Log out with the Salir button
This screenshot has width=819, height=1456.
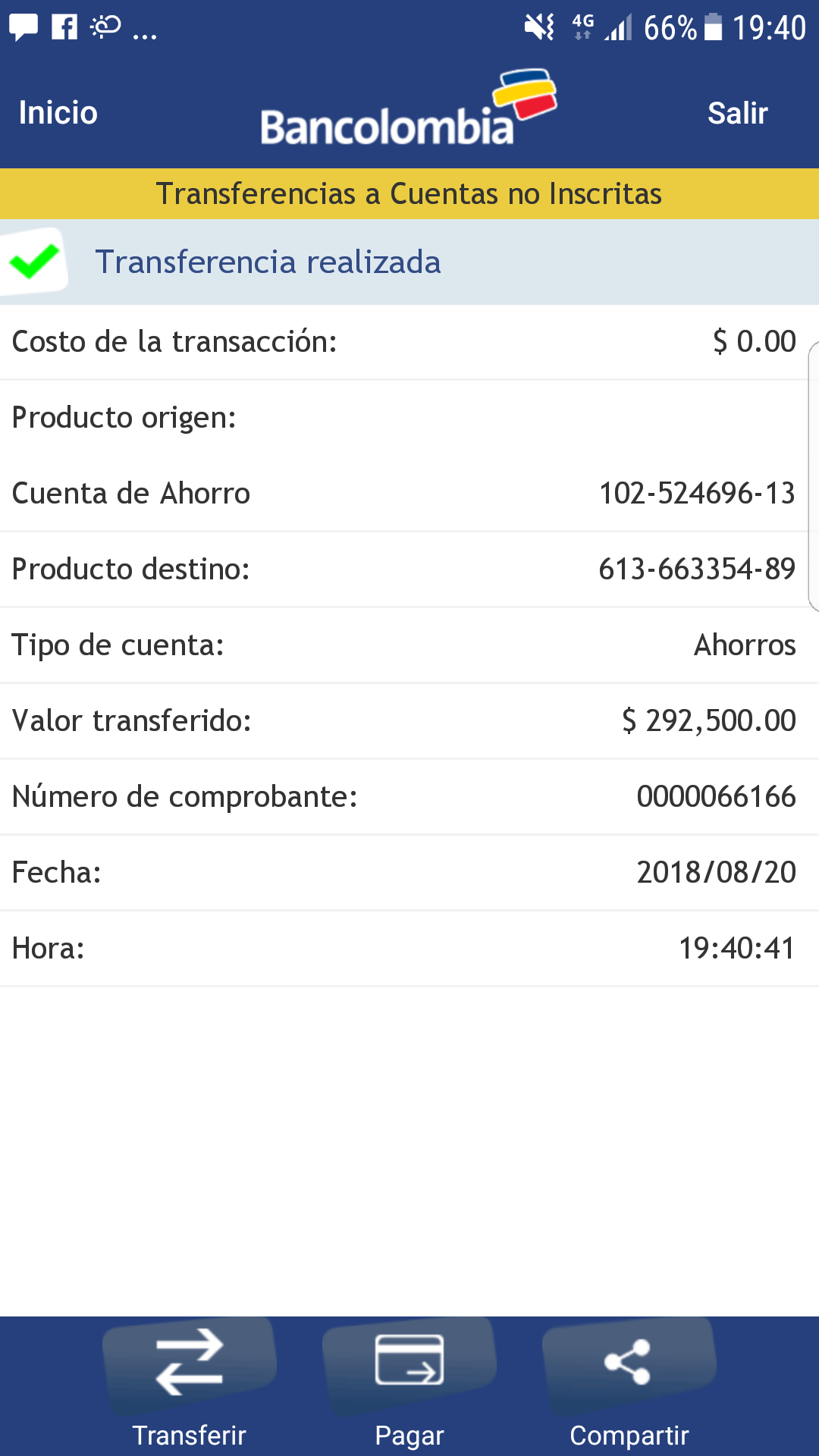(737, 113)
